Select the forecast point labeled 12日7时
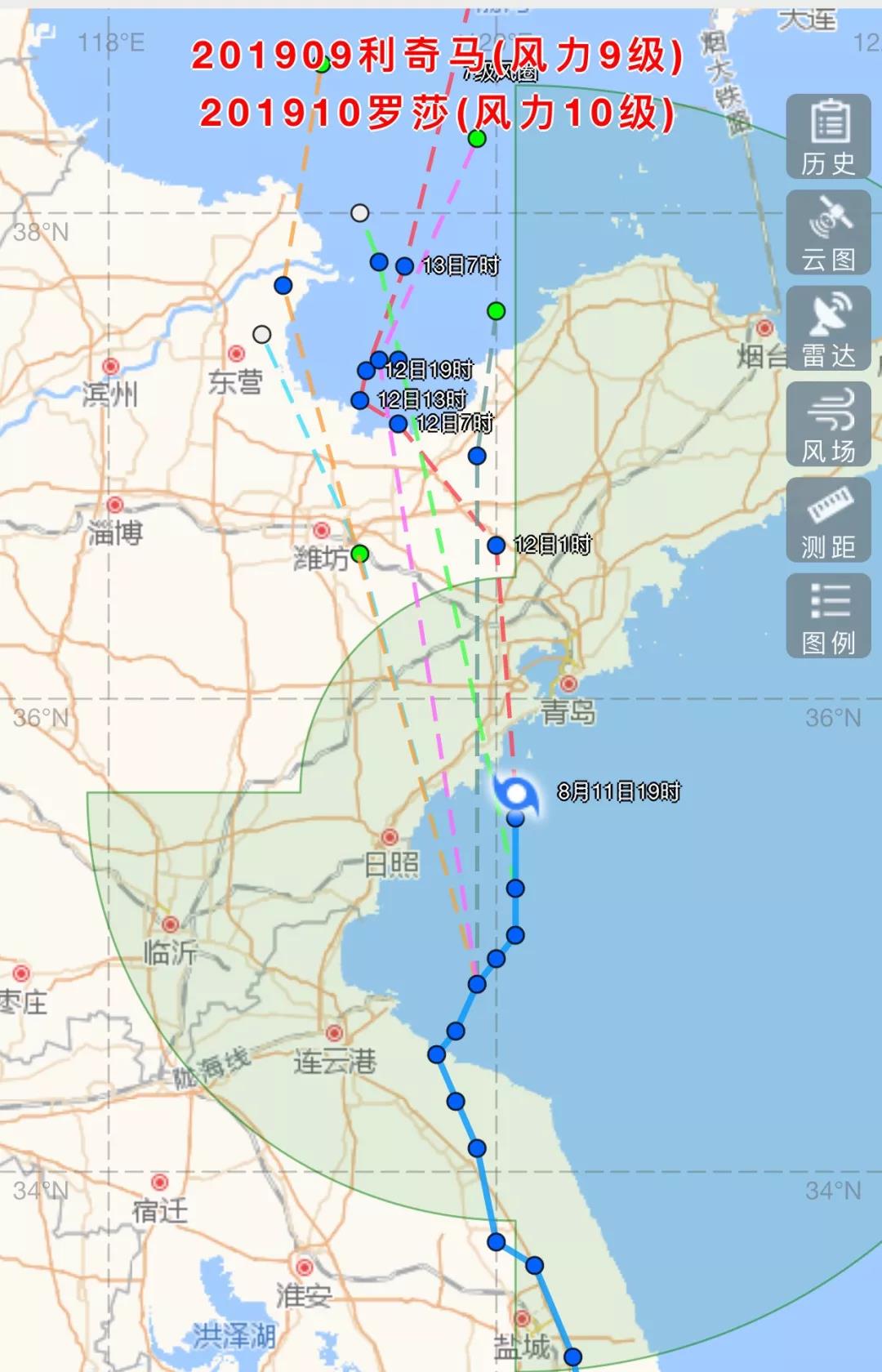 point(398,423)
